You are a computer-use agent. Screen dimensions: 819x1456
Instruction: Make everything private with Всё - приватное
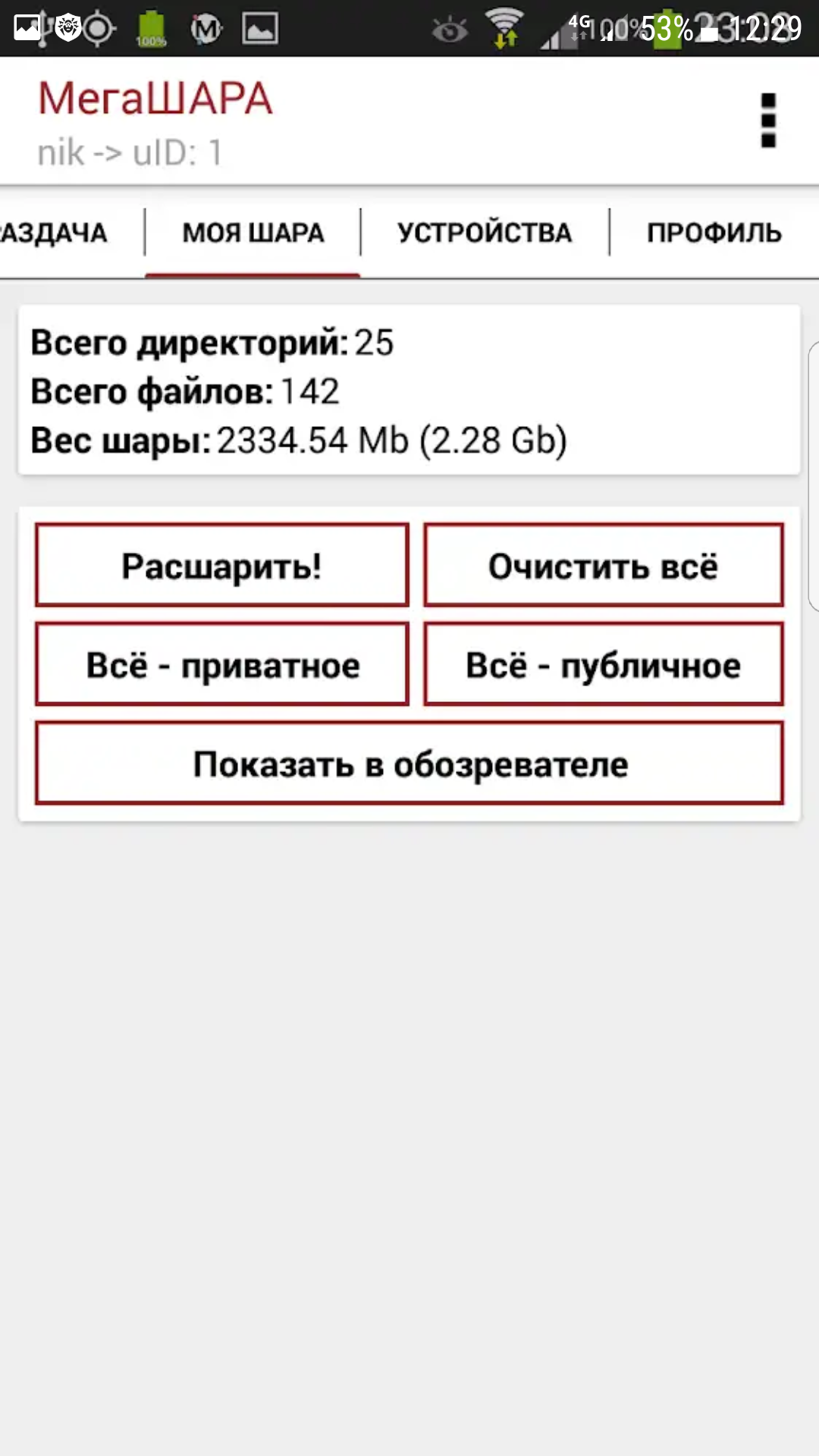(222, 664)
